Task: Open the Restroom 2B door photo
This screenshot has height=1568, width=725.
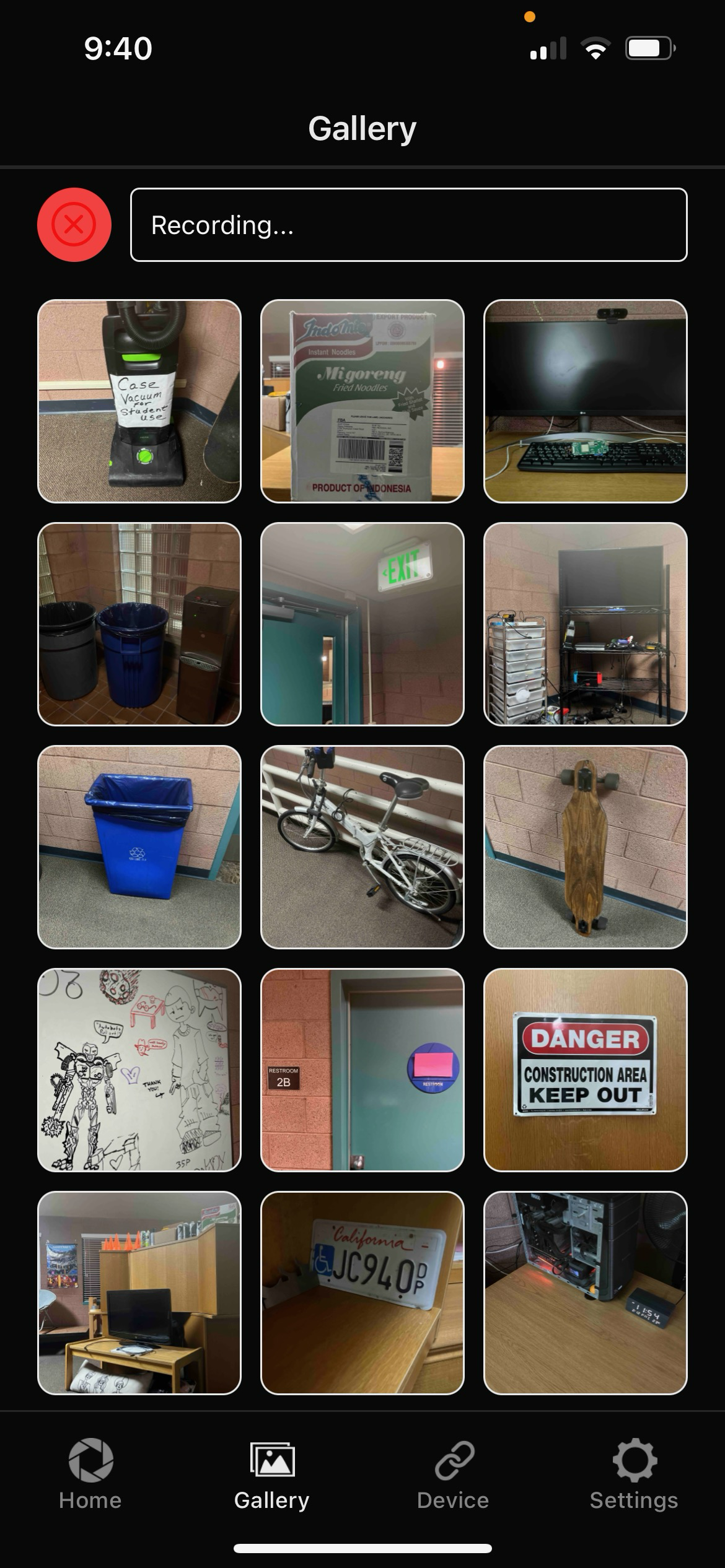Action: tap(362, 1070)
